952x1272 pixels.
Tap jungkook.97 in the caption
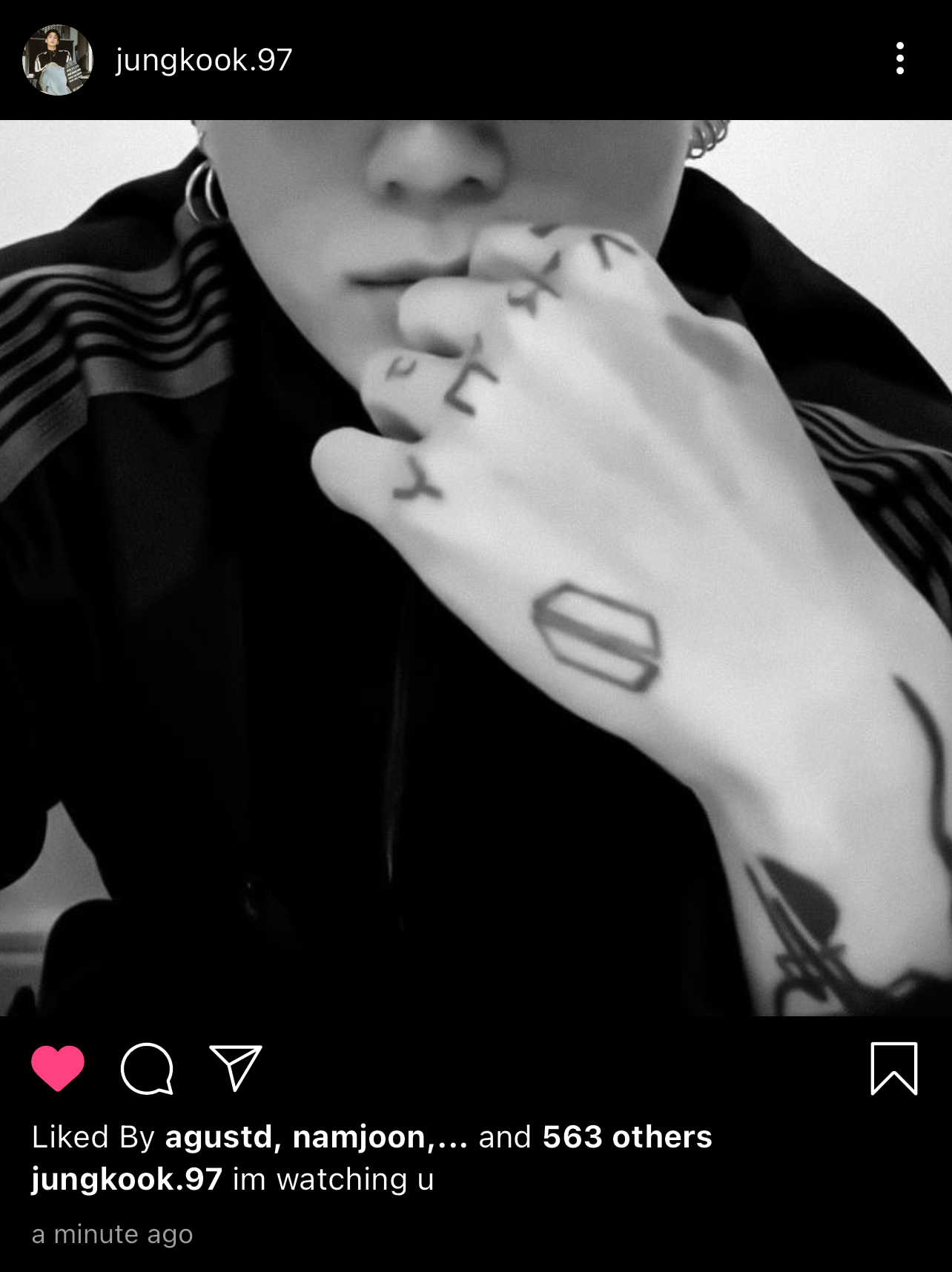(x=127, y=1179)
